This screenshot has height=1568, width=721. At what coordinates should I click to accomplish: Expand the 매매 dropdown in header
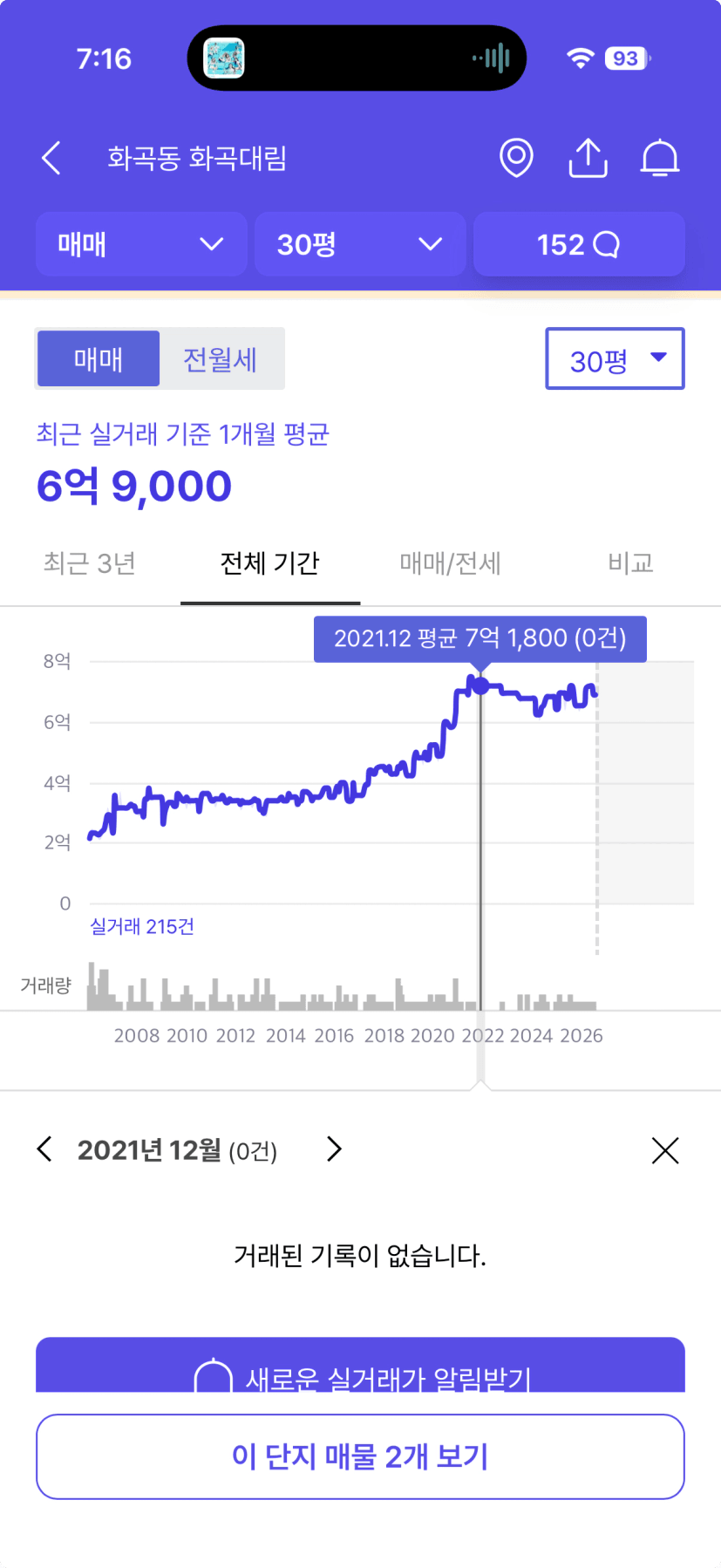pos(141,244)
